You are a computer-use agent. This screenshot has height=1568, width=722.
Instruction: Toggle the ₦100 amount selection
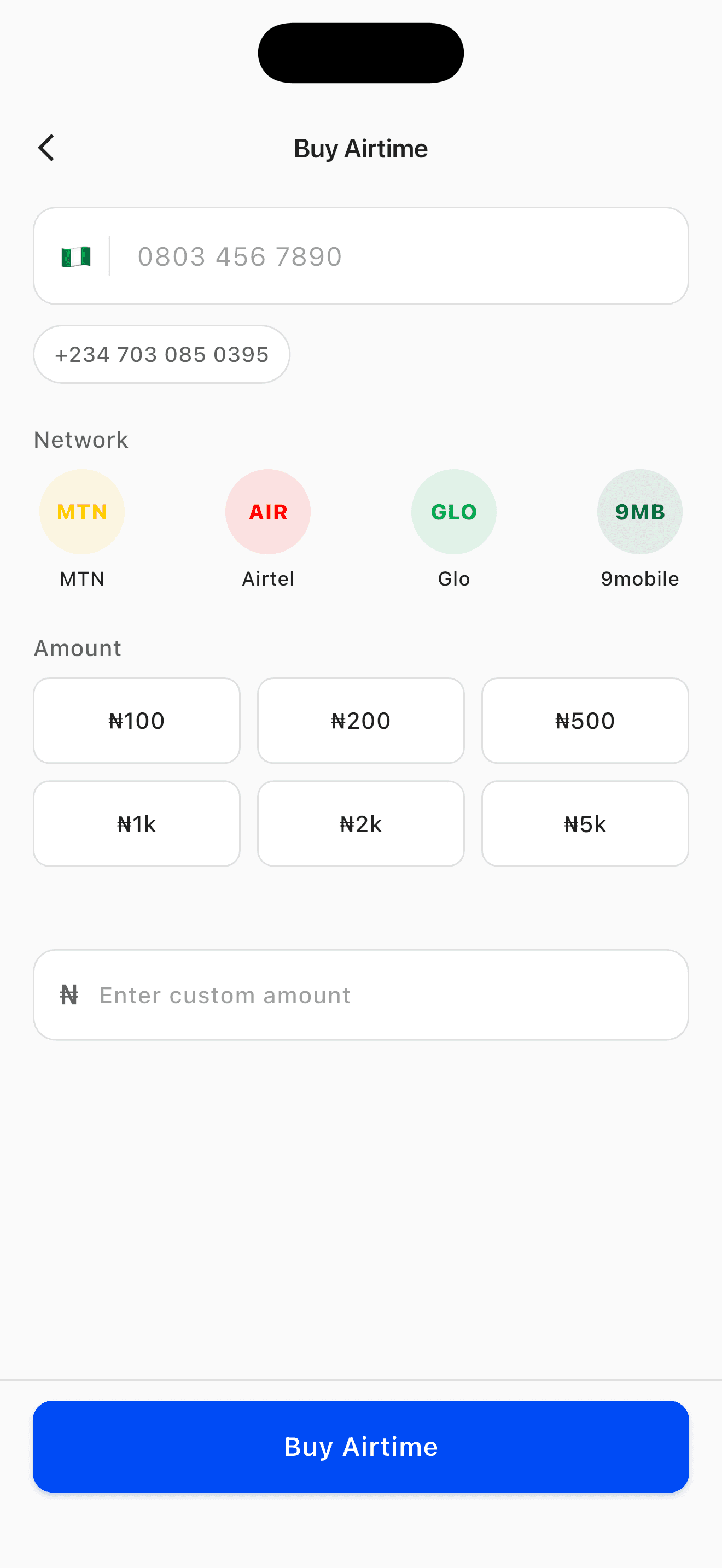[x=136, y=720]
